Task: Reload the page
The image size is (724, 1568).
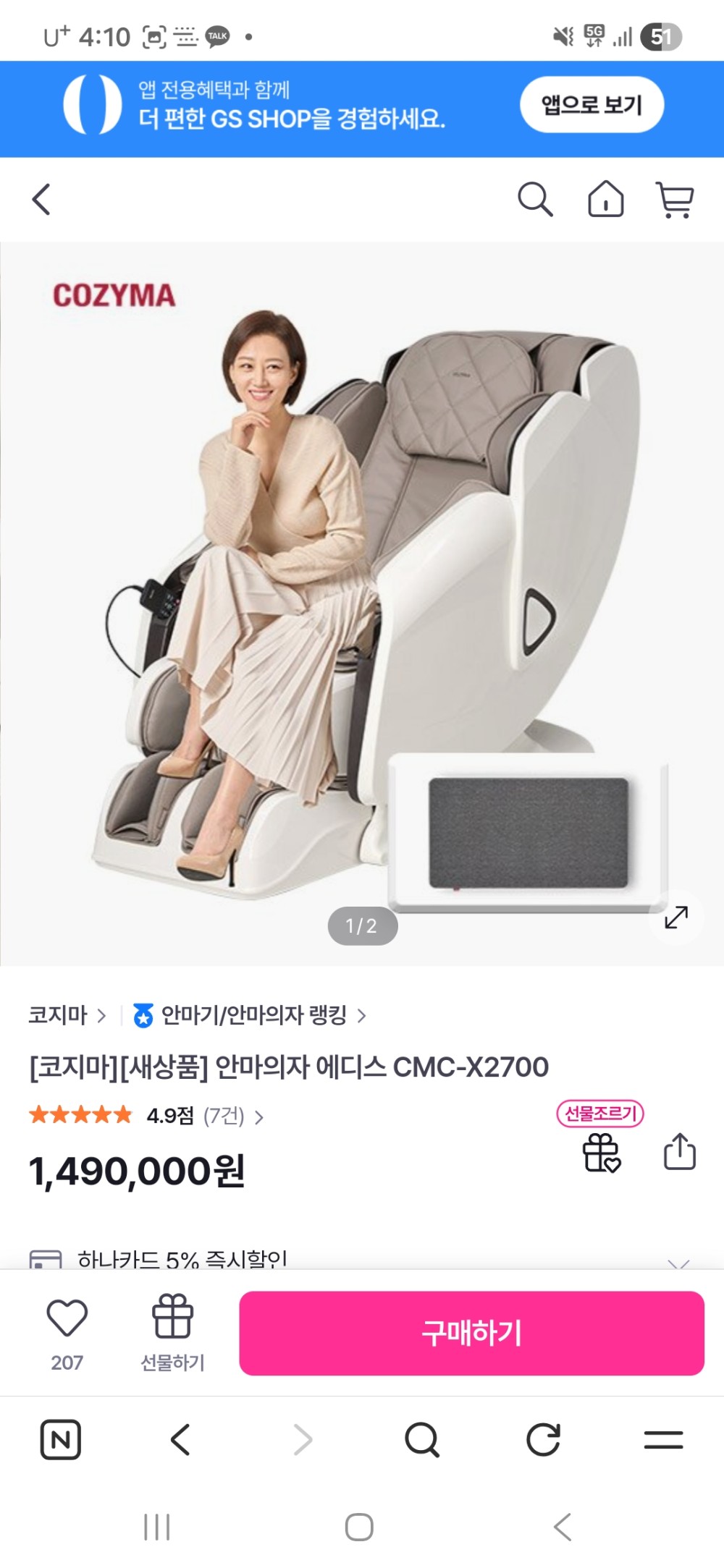Action: [543, 1439]
